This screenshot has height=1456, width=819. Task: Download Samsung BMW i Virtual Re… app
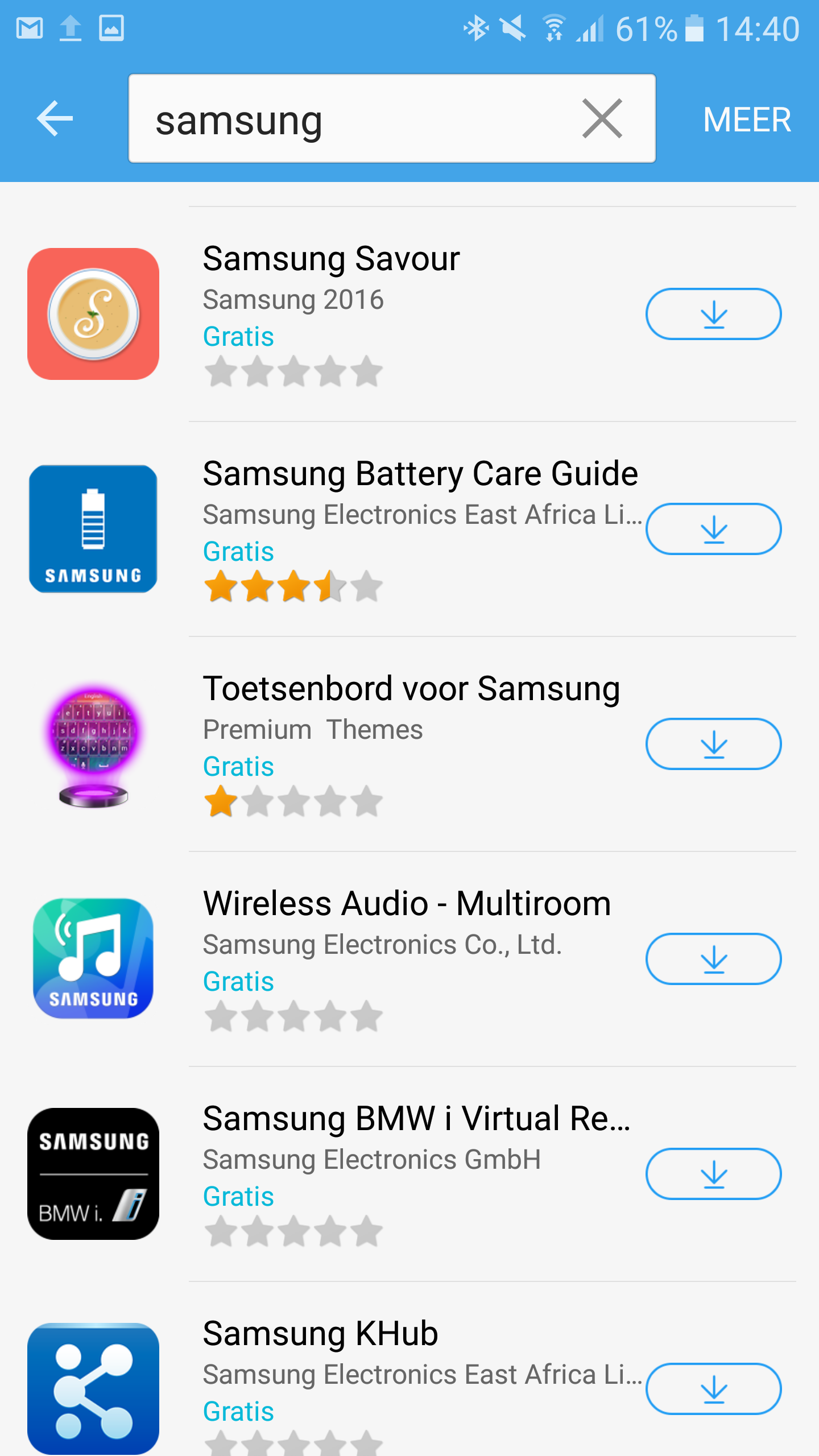point(713,1174)
